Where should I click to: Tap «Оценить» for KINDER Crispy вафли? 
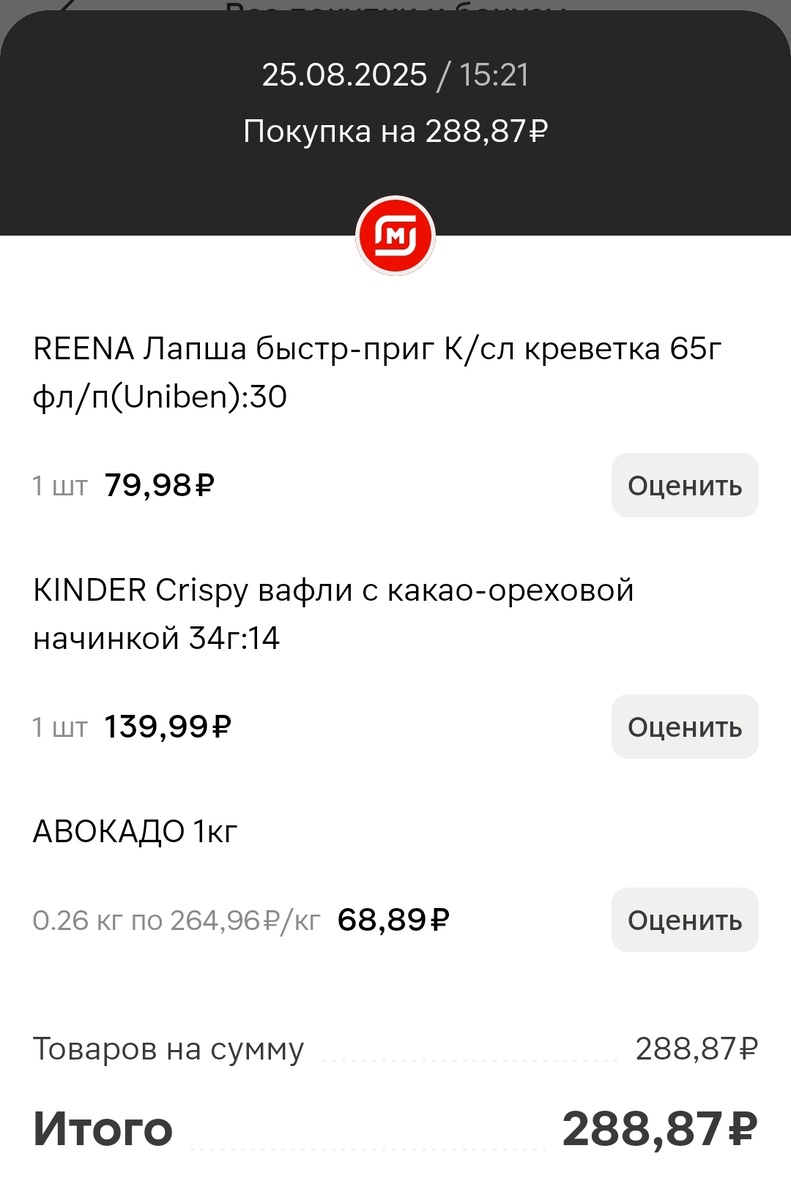[684, 727]
